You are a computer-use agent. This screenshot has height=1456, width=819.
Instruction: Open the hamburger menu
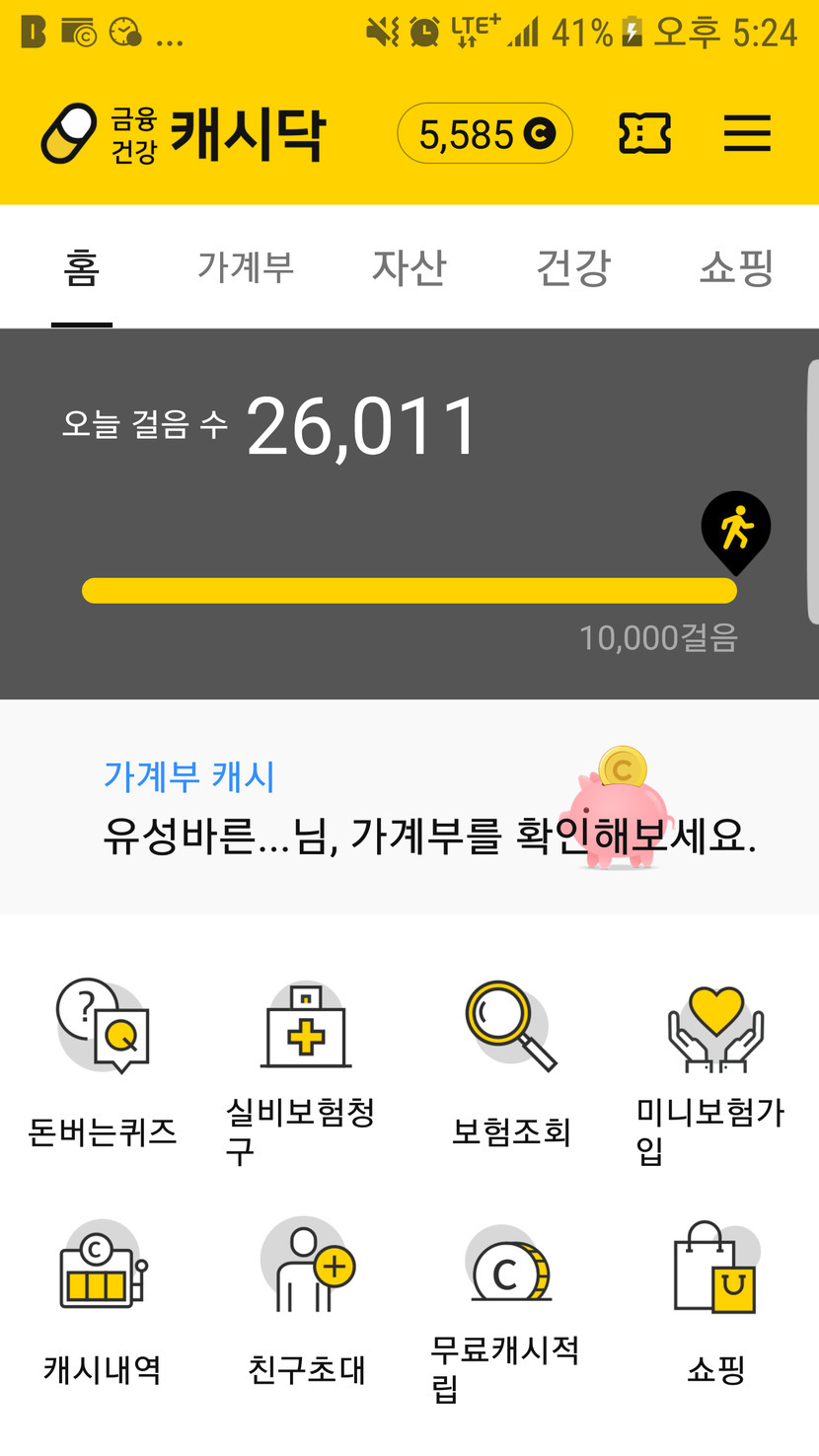(747, 133)
